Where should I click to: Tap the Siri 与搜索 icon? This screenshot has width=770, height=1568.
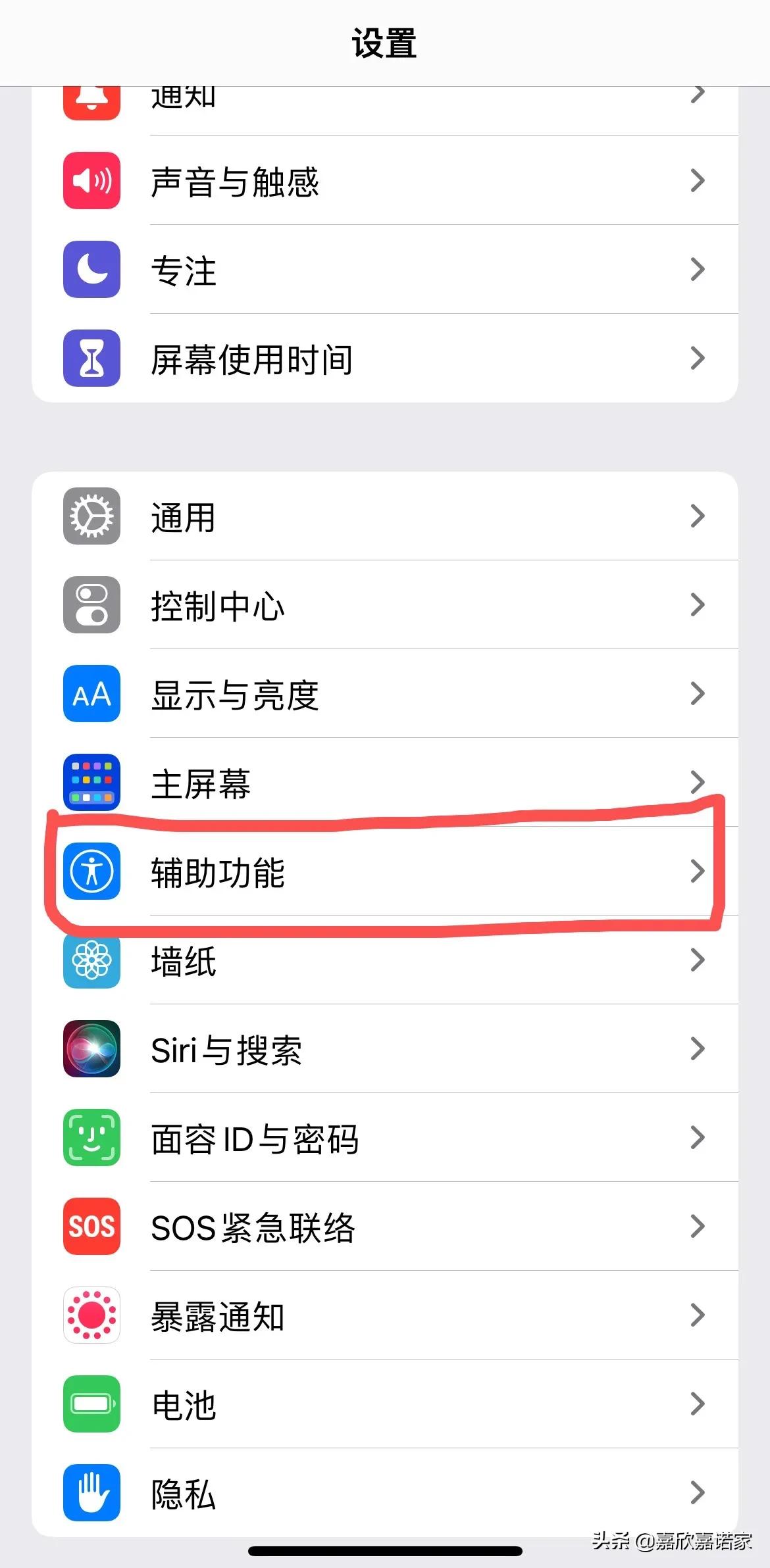(x=91, y=1050)
